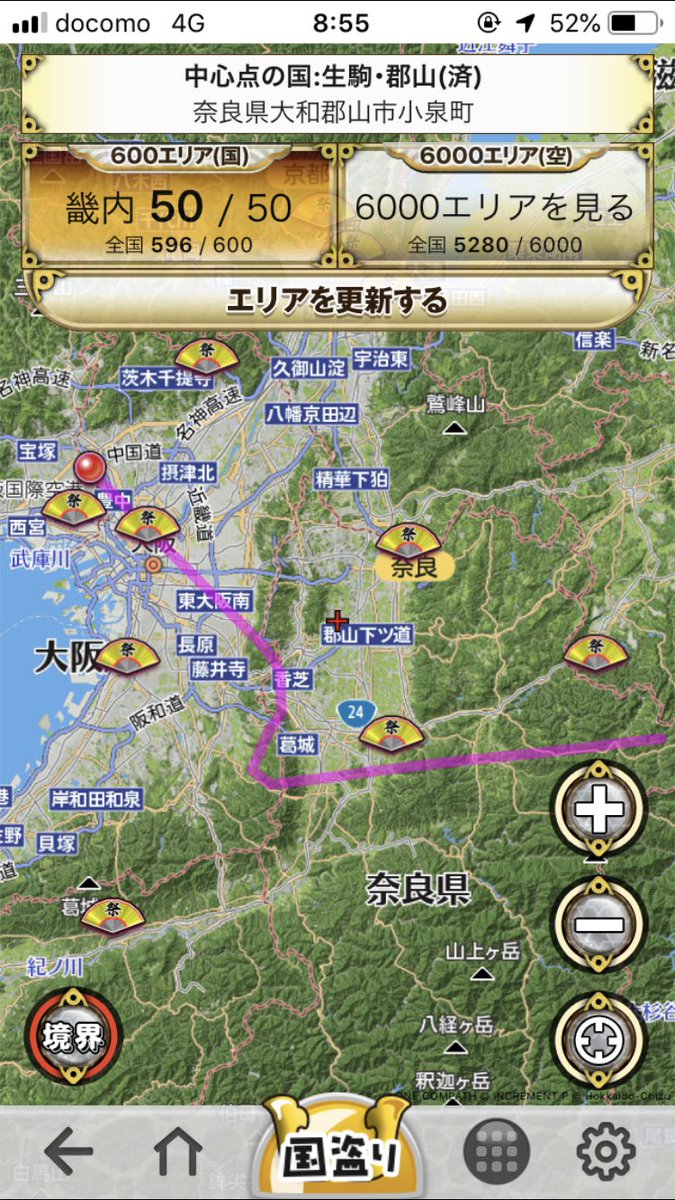This screenshot has width=675, height=1200.
Task: Tap the エリアを更新する button
Action: (x=337, y=301)
